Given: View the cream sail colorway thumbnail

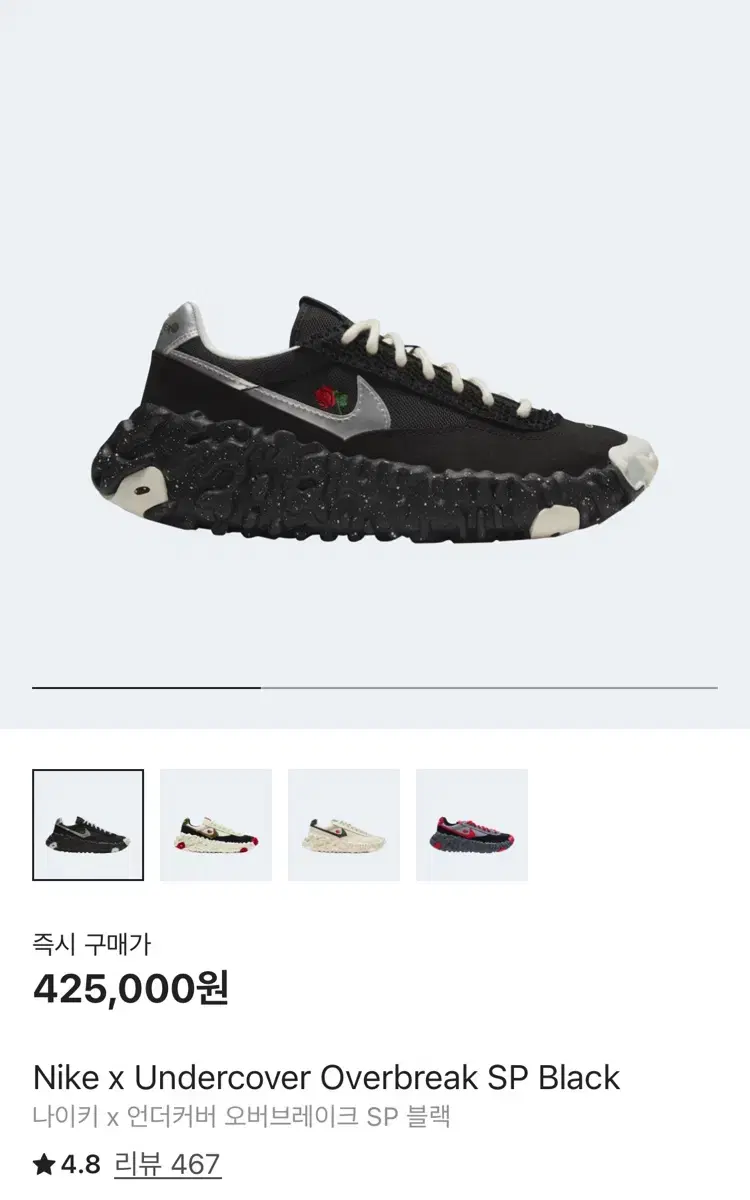Looking at the screenshot, I should click(344, 823).
